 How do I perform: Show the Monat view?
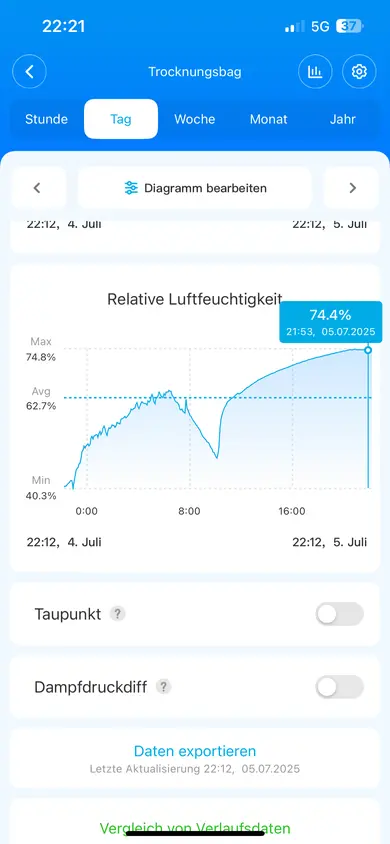pyautogui.click(x=268, y=119)
